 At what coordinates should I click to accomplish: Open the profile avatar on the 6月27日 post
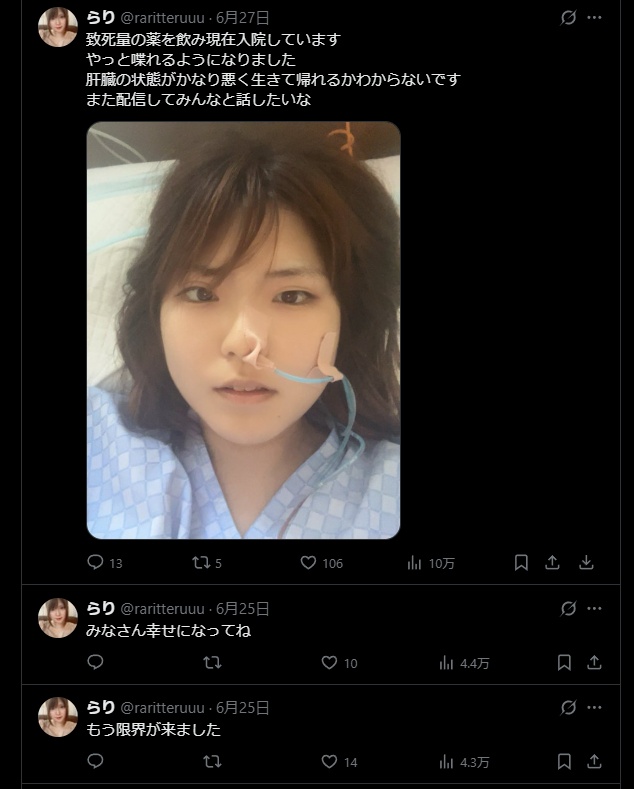58,27
